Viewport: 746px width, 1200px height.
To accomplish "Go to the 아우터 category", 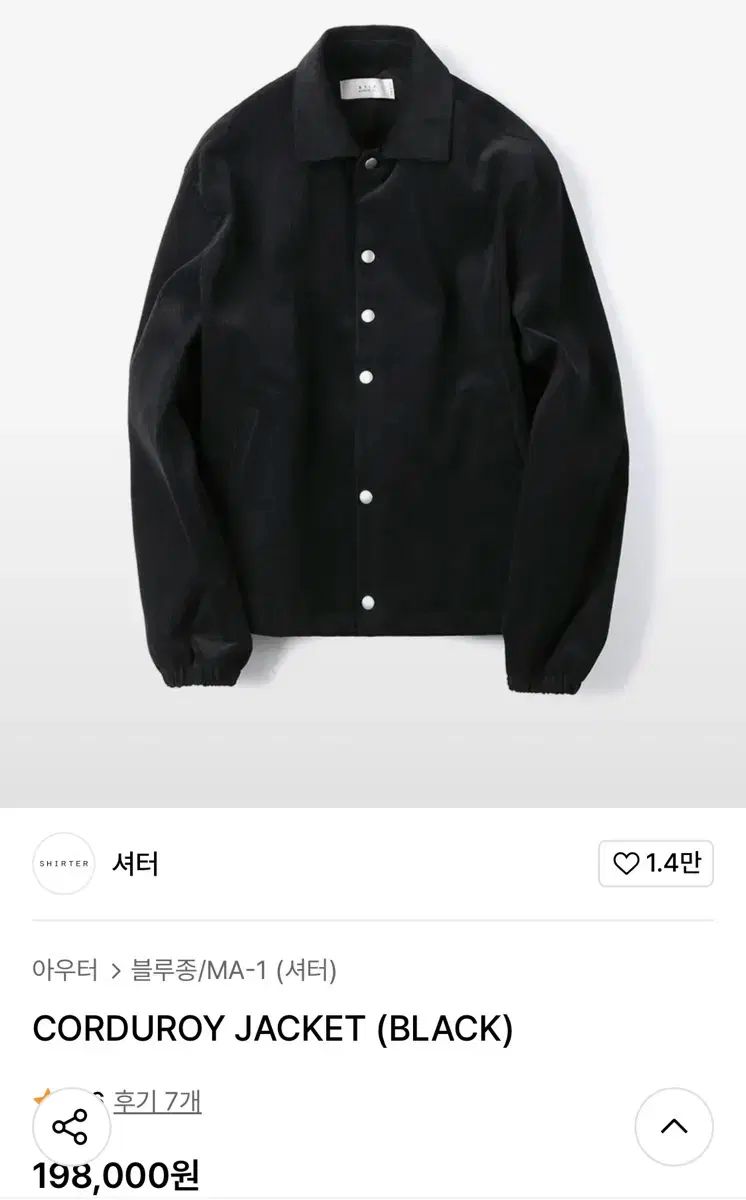I will click(x=65, y=970).
